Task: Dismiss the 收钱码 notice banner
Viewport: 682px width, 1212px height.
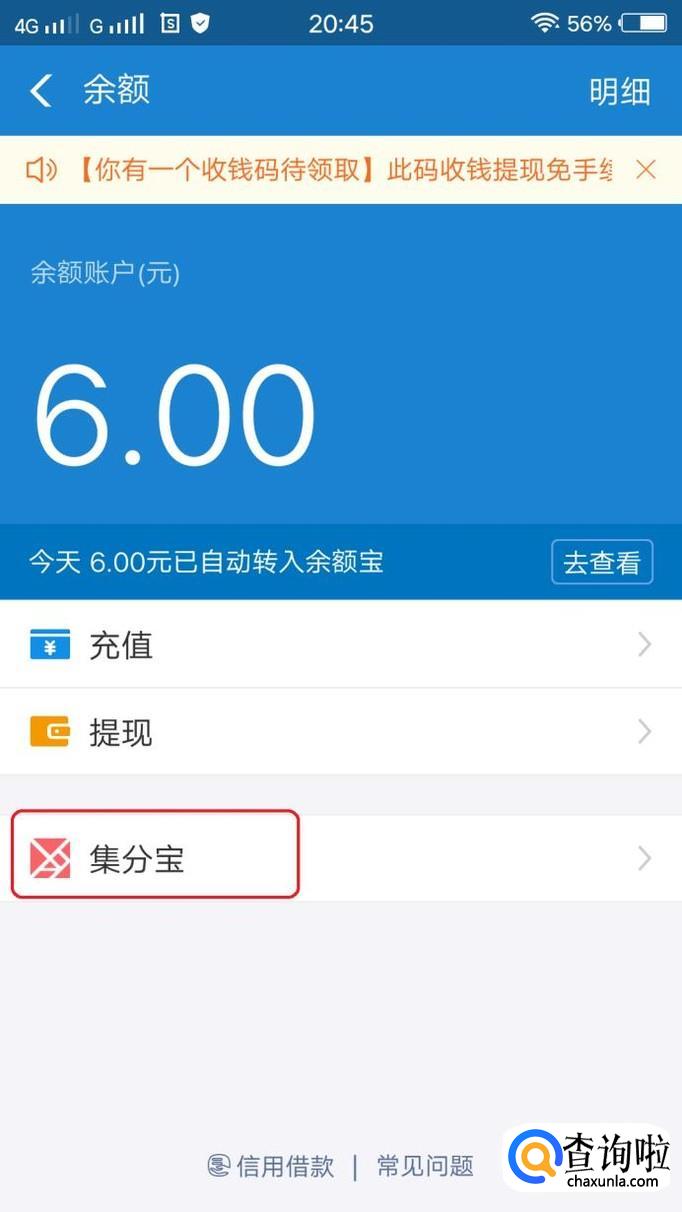Action: [x=646, y=170]
